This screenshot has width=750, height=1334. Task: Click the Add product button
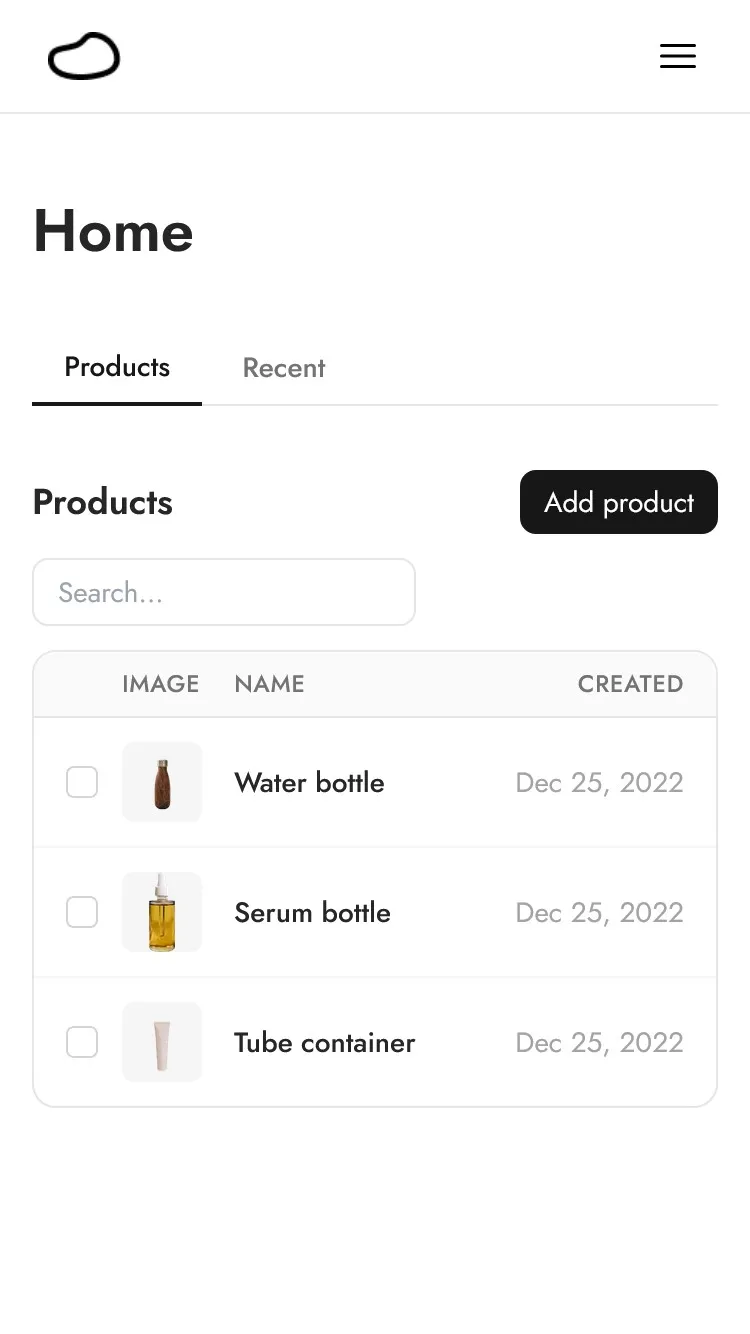(618, 502)
